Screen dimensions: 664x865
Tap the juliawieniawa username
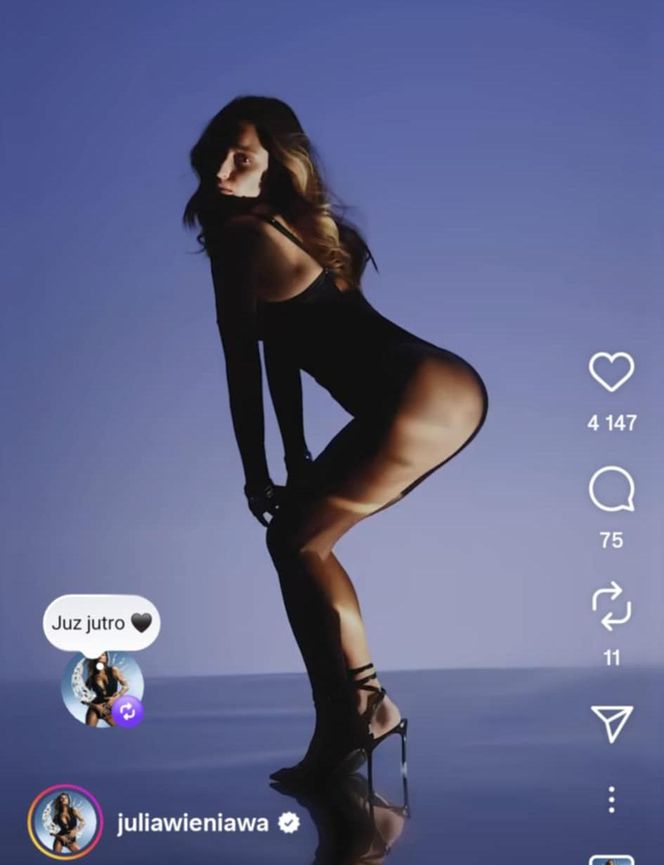point(192,823)
